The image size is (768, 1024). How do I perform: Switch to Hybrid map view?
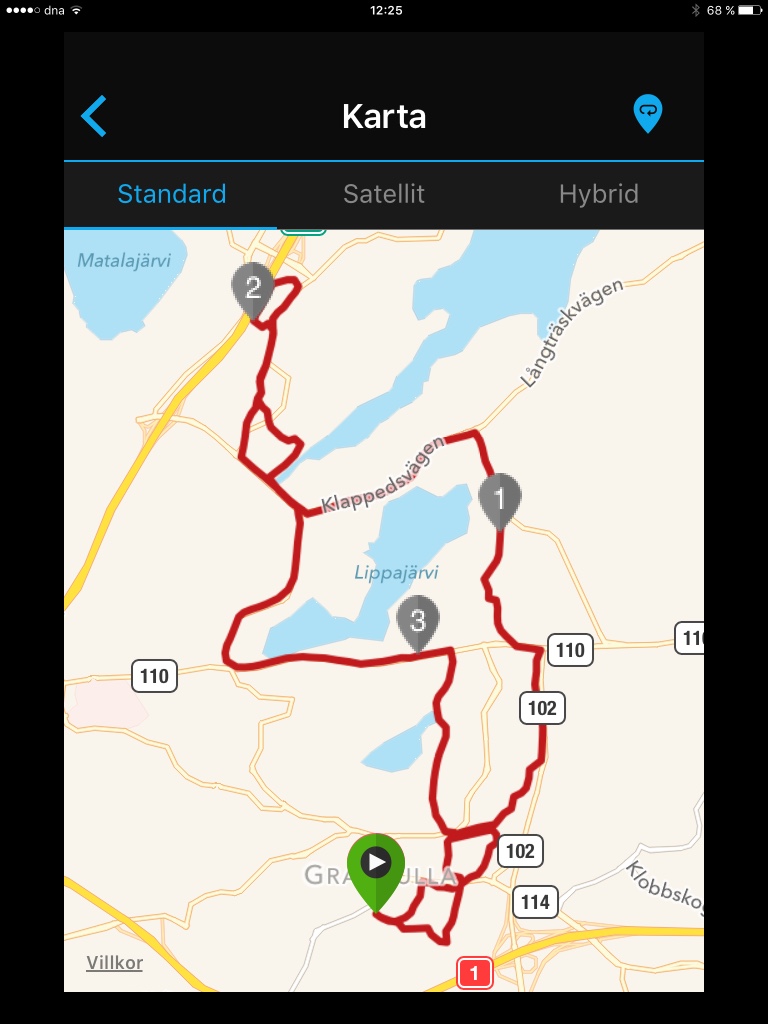pyautogui.click(x=598, y=194)
